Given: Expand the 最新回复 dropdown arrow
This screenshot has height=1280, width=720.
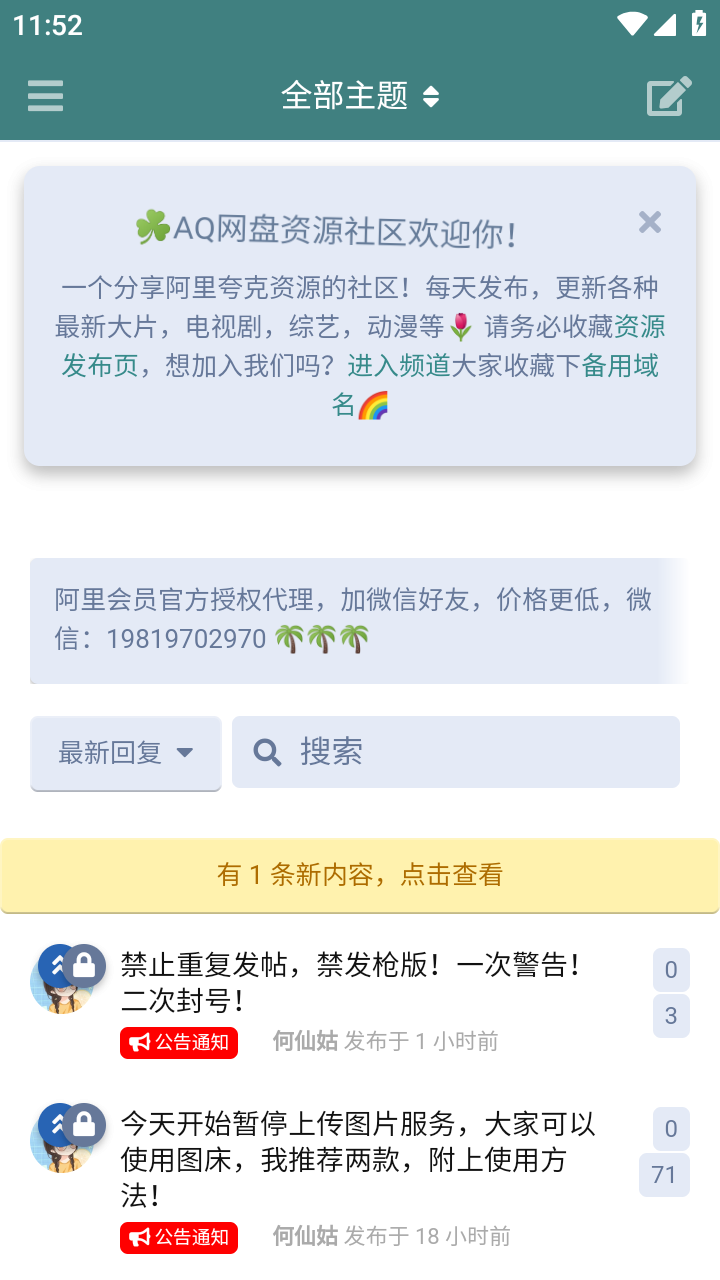Looking at the screenshot, I should tap(183, 753).
